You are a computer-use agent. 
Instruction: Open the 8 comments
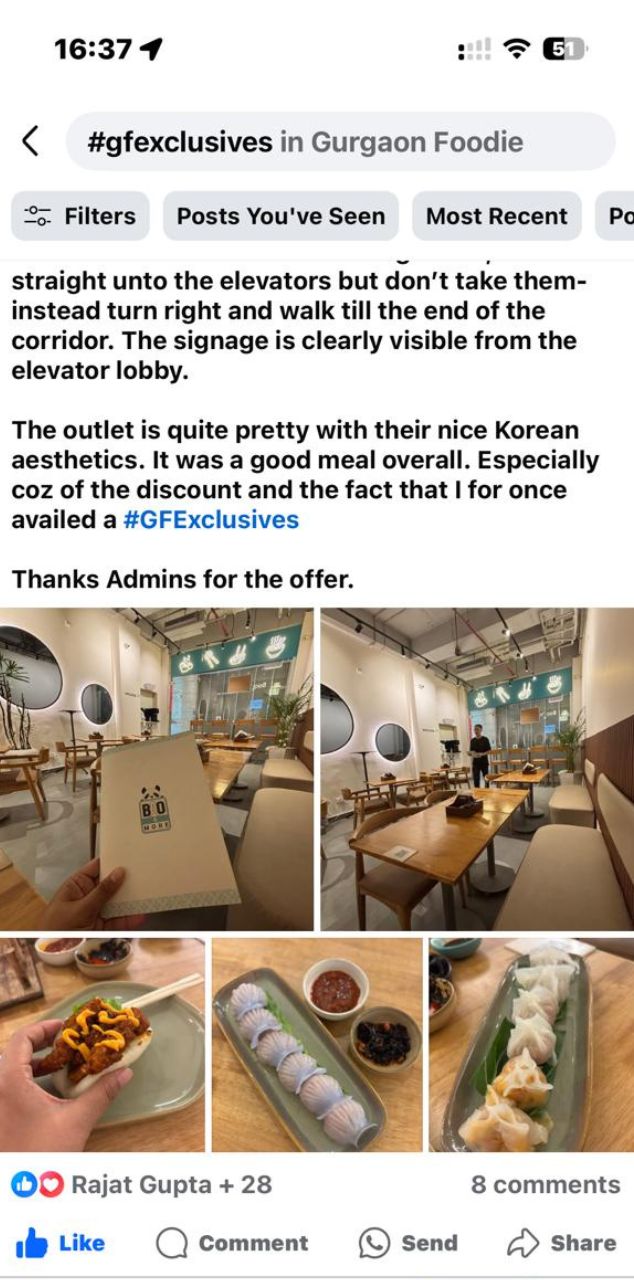click(545, 1185)
